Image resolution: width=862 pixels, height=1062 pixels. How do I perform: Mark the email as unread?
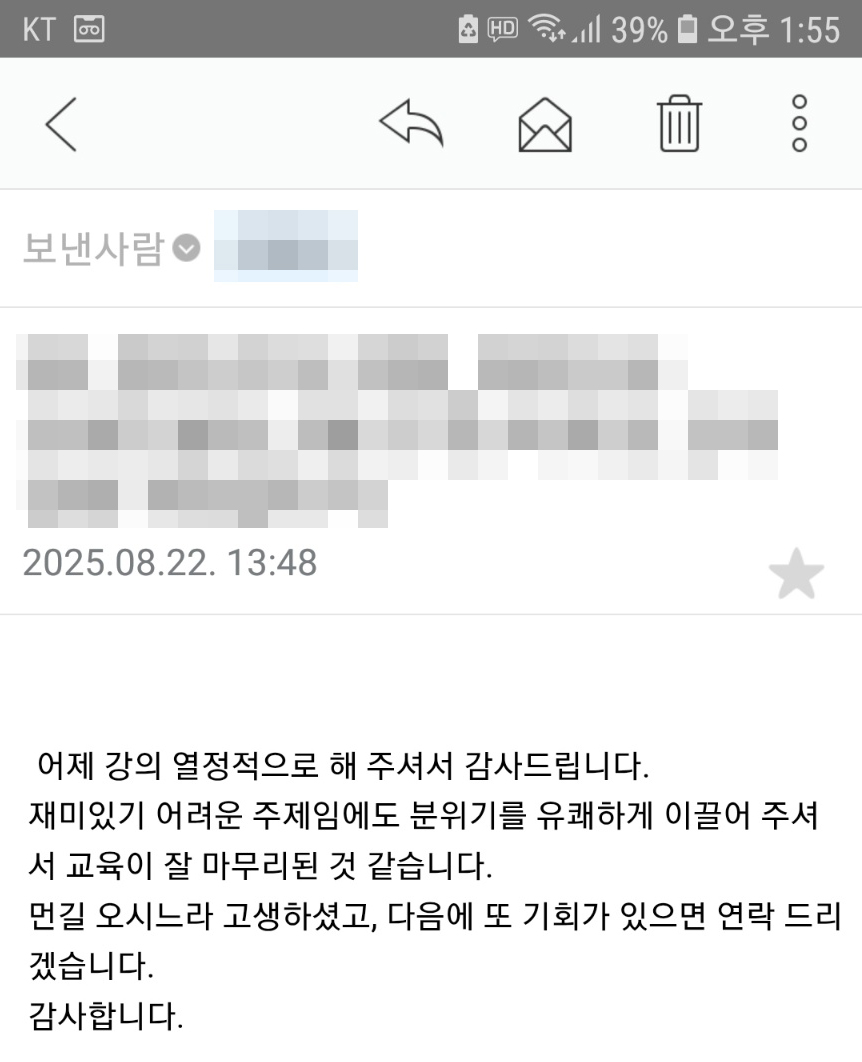pos(545,126)
